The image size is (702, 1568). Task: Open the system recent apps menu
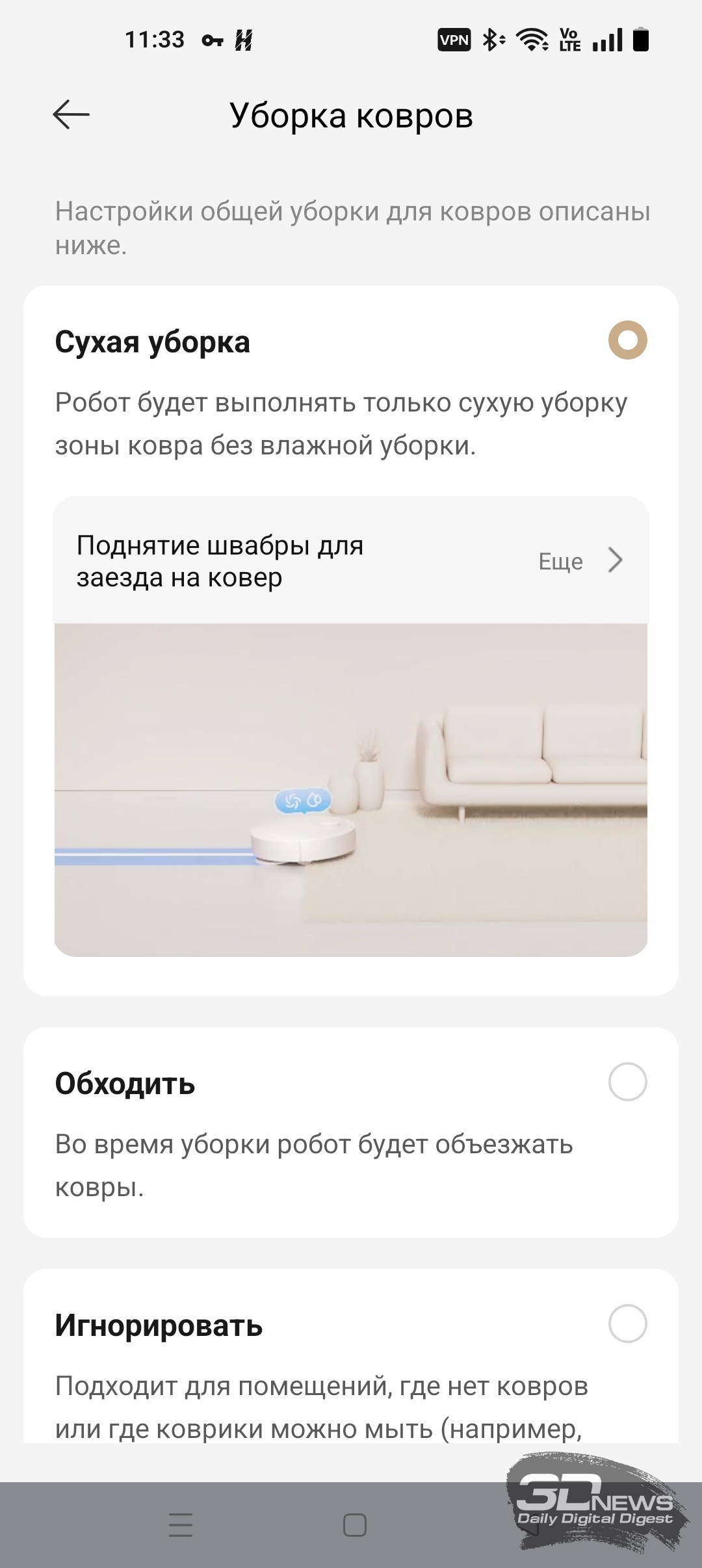[x=181, y=1524]
